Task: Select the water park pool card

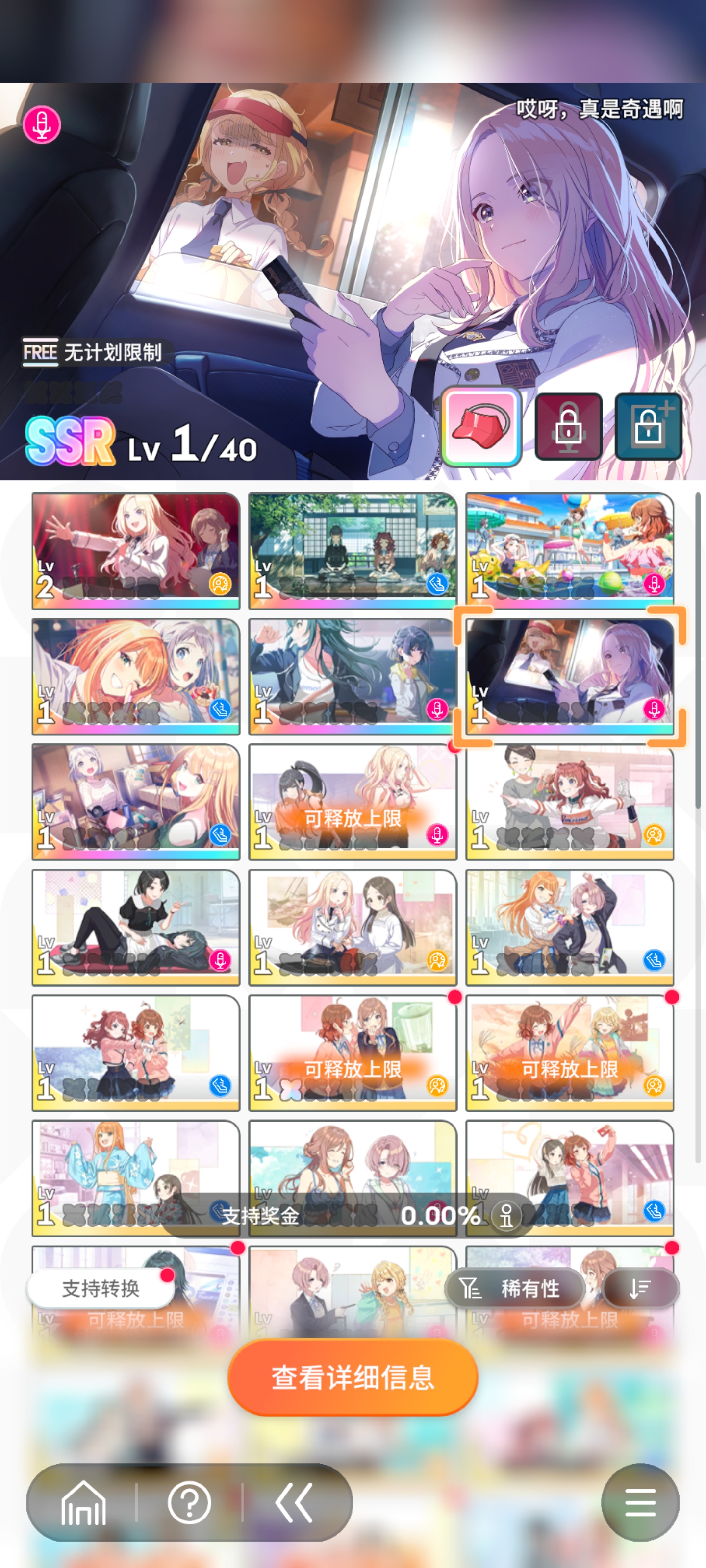Action: (x=569, y=550)
